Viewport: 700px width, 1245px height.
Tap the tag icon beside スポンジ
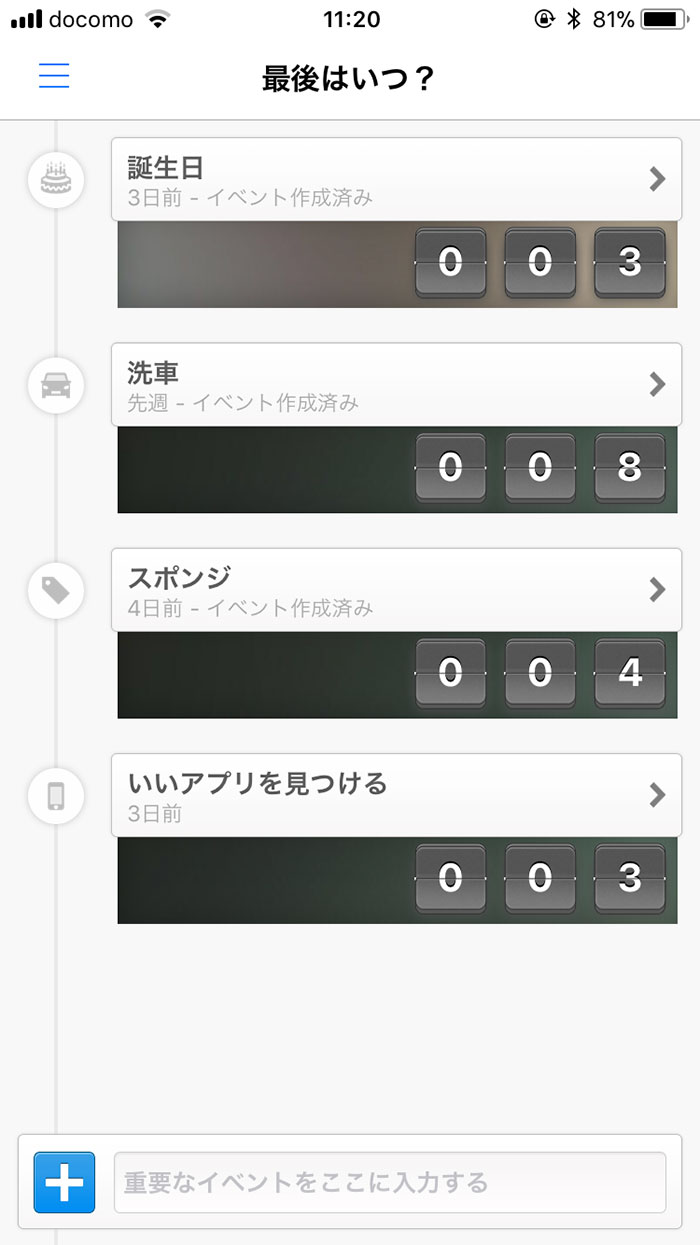point(56,590)
